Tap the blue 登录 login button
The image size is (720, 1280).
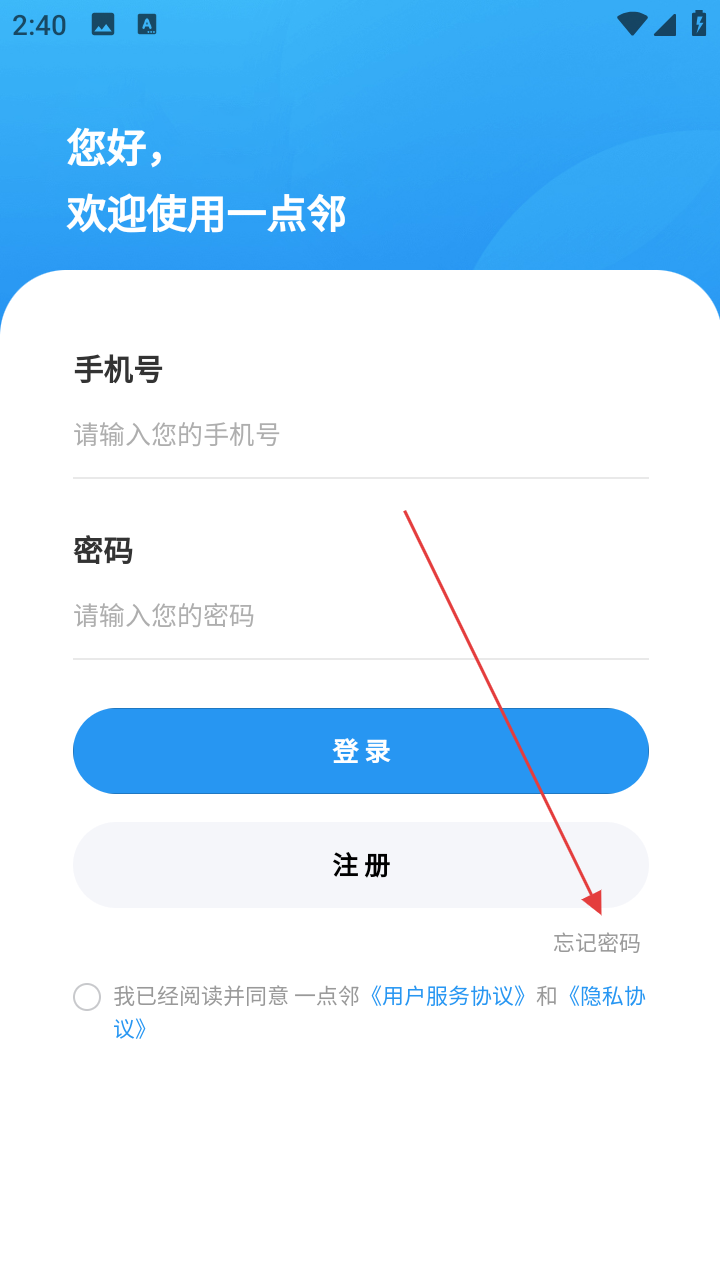coord(360,751)
